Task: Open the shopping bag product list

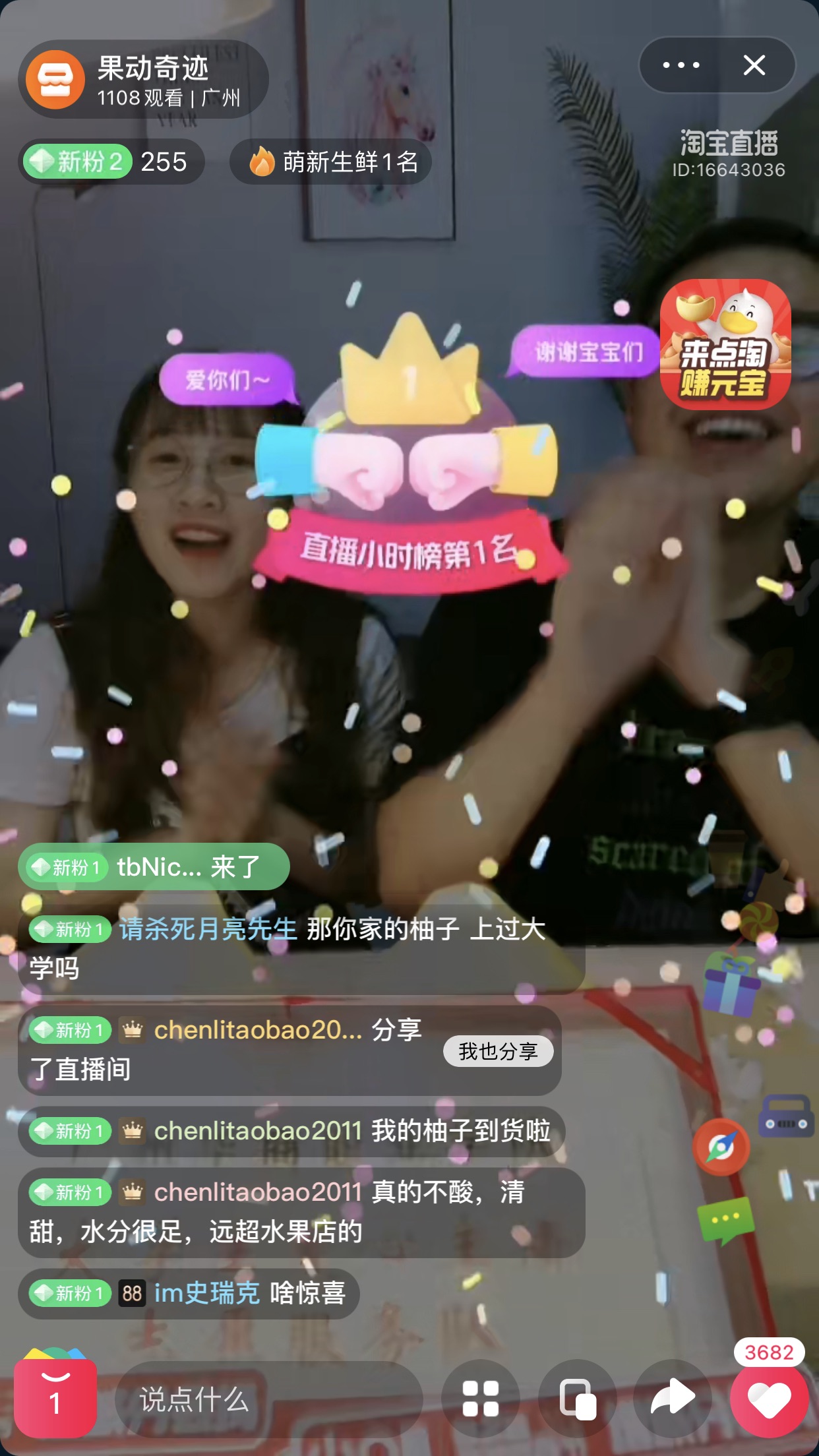Action: coord(55,1397)
